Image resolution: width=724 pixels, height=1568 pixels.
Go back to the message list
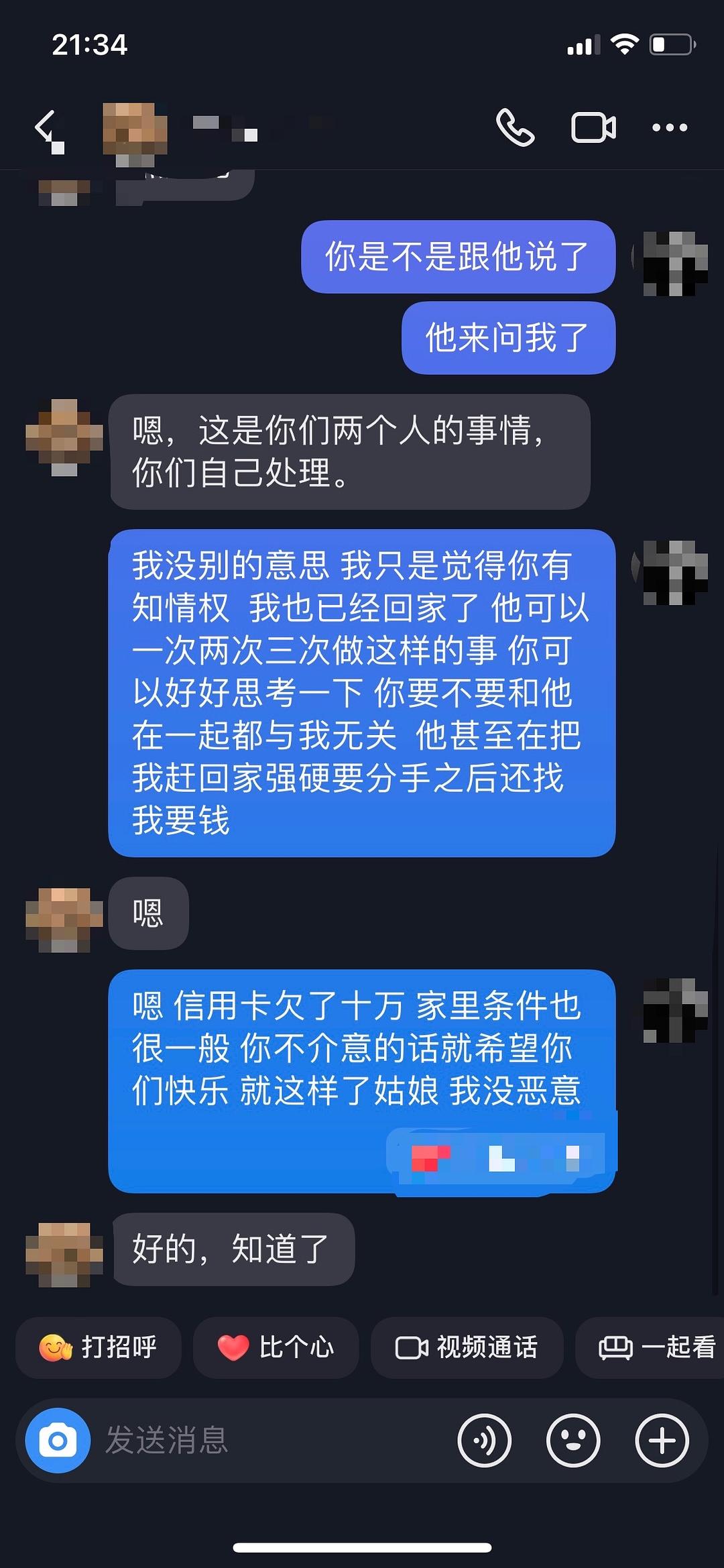coord(46,127)
